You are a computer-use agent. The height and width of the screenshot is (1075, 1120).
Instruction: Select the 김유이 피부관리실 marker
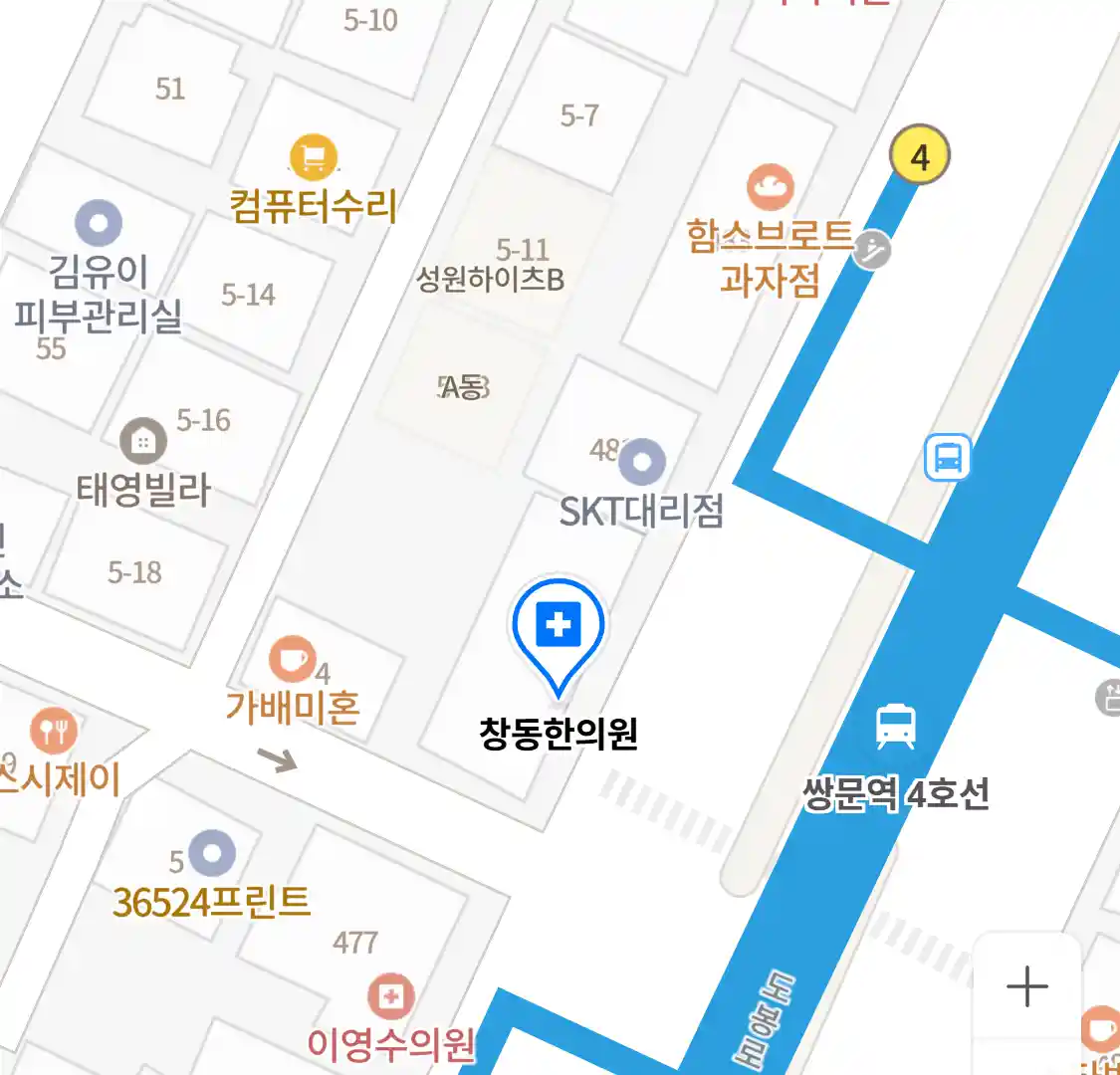coord(99,224)
